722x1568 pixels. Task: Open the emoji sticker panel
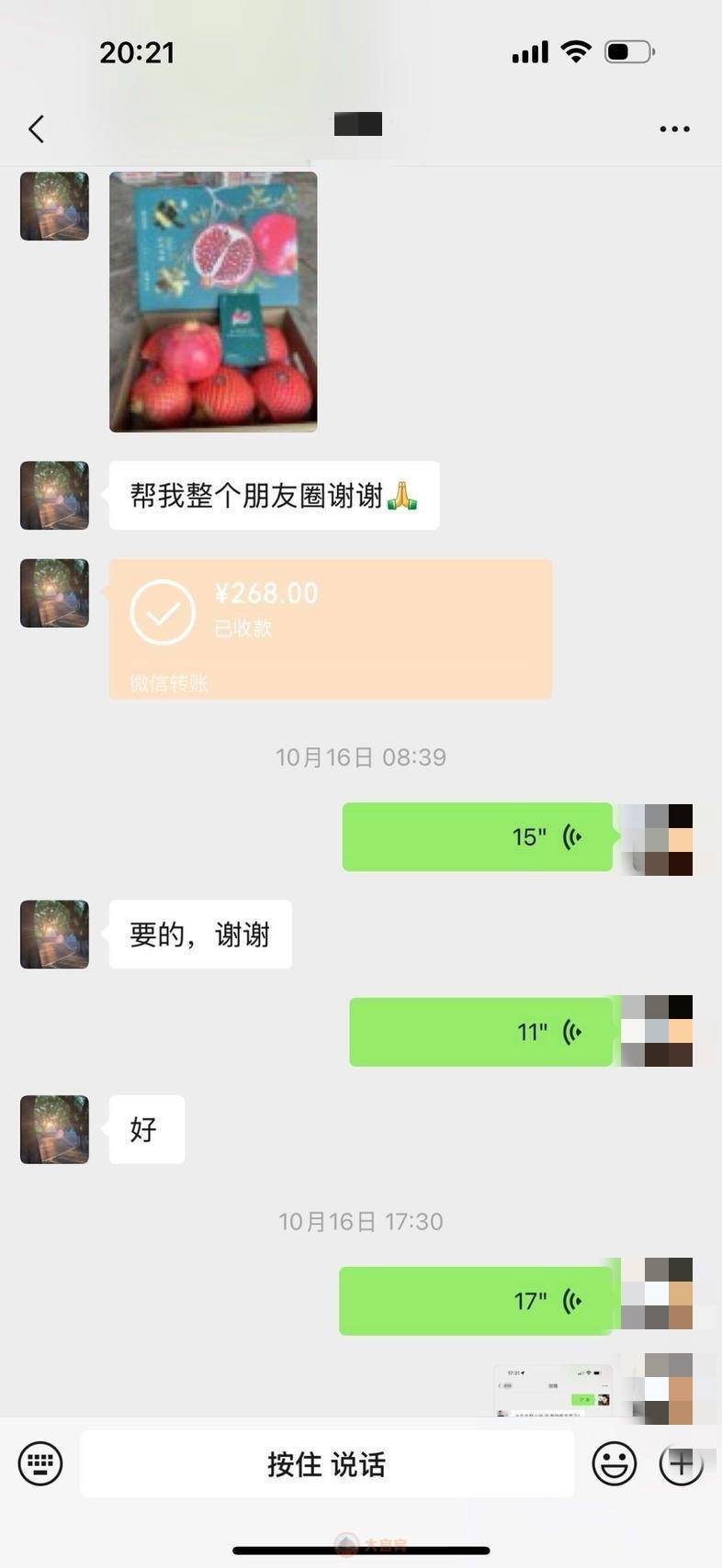tap(614, 1462)
